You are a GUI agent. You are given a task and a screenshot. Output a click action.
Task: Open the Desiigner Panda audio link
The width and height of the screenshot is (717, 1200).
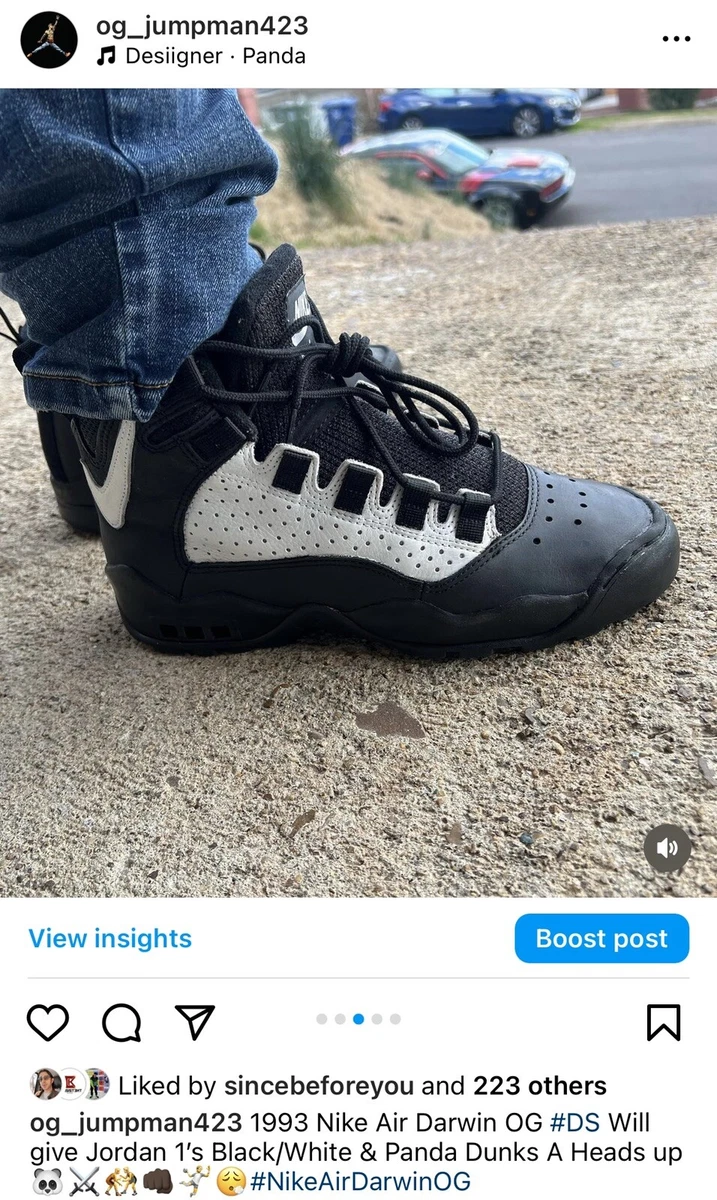click(x=201, y=56)
